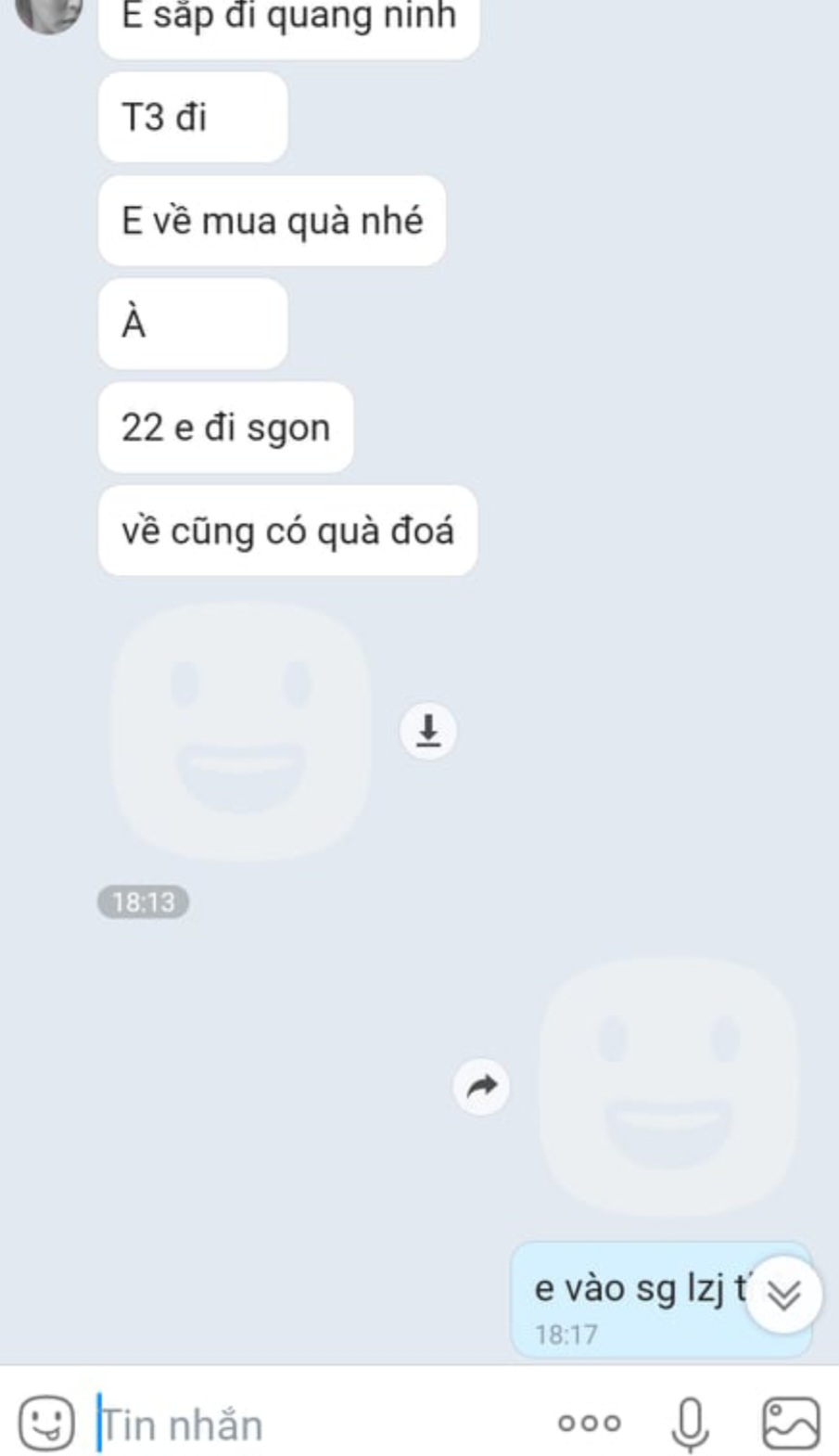Open the sent smiley sticker
The width and height of the screenshot is (839, 1456).
coord(667,1087)
